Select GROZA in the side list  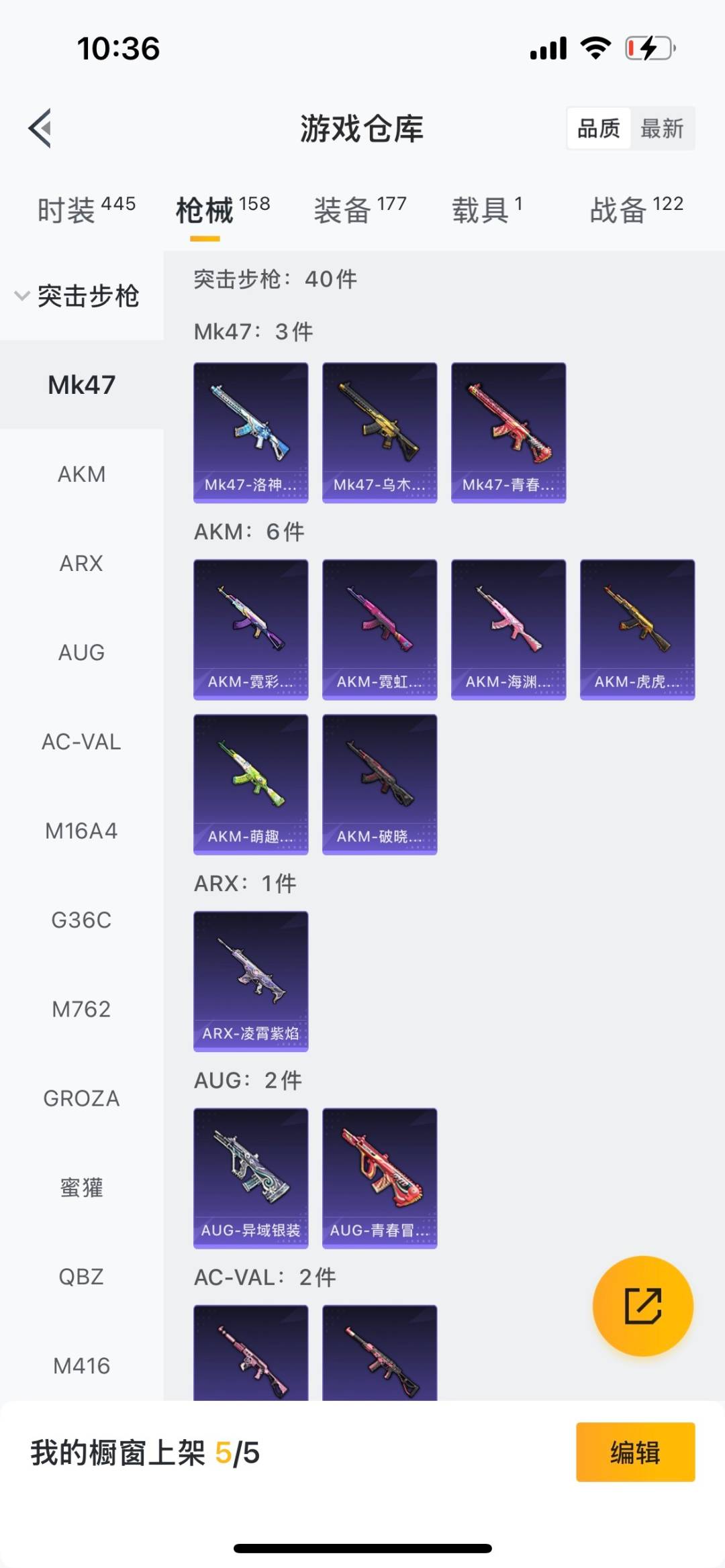tap(81, 1098)
